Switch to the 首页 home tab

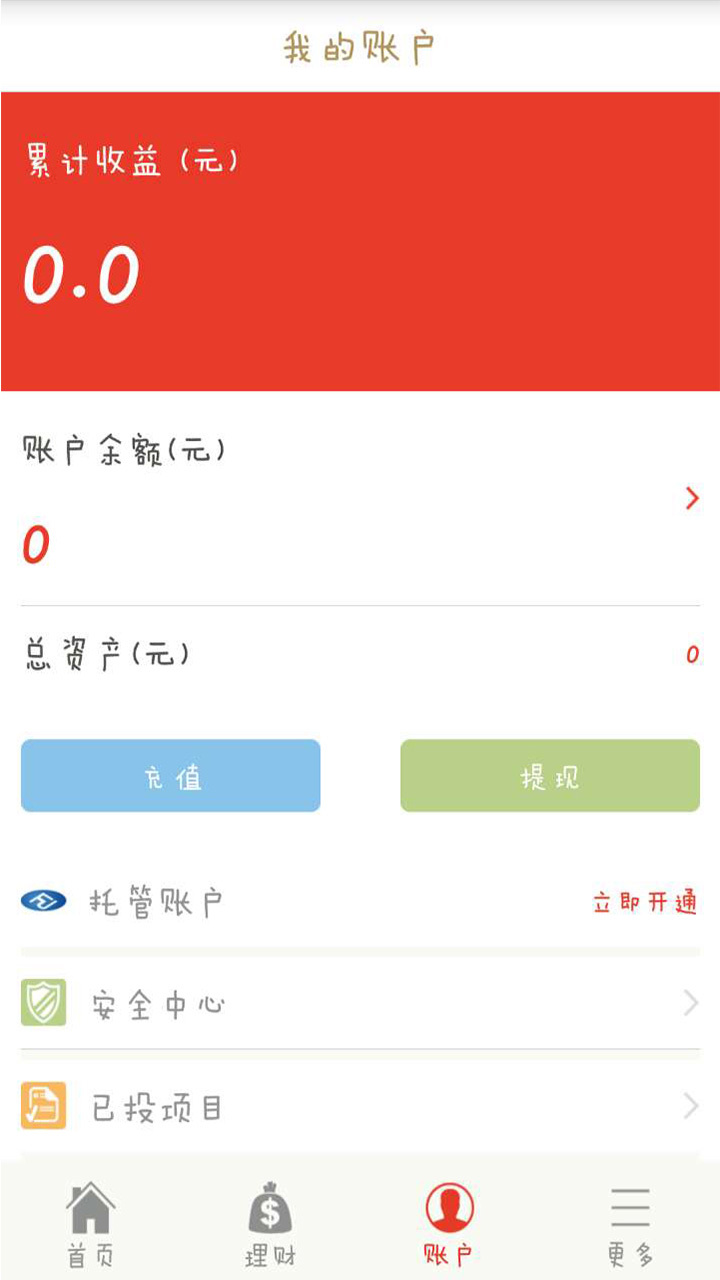[x=90, y=1223]
